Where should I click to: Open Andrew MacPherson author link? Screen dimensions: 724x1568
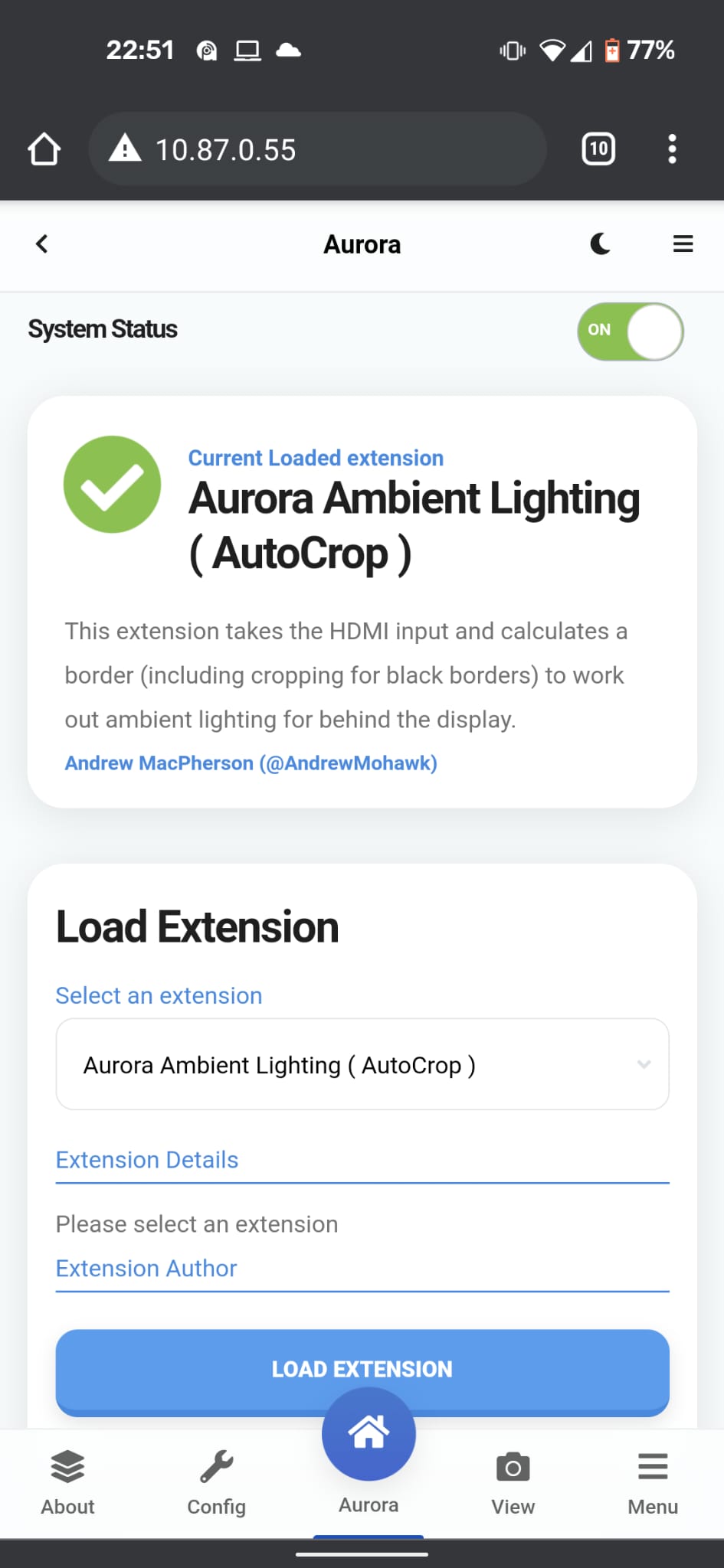coord(251,763)
